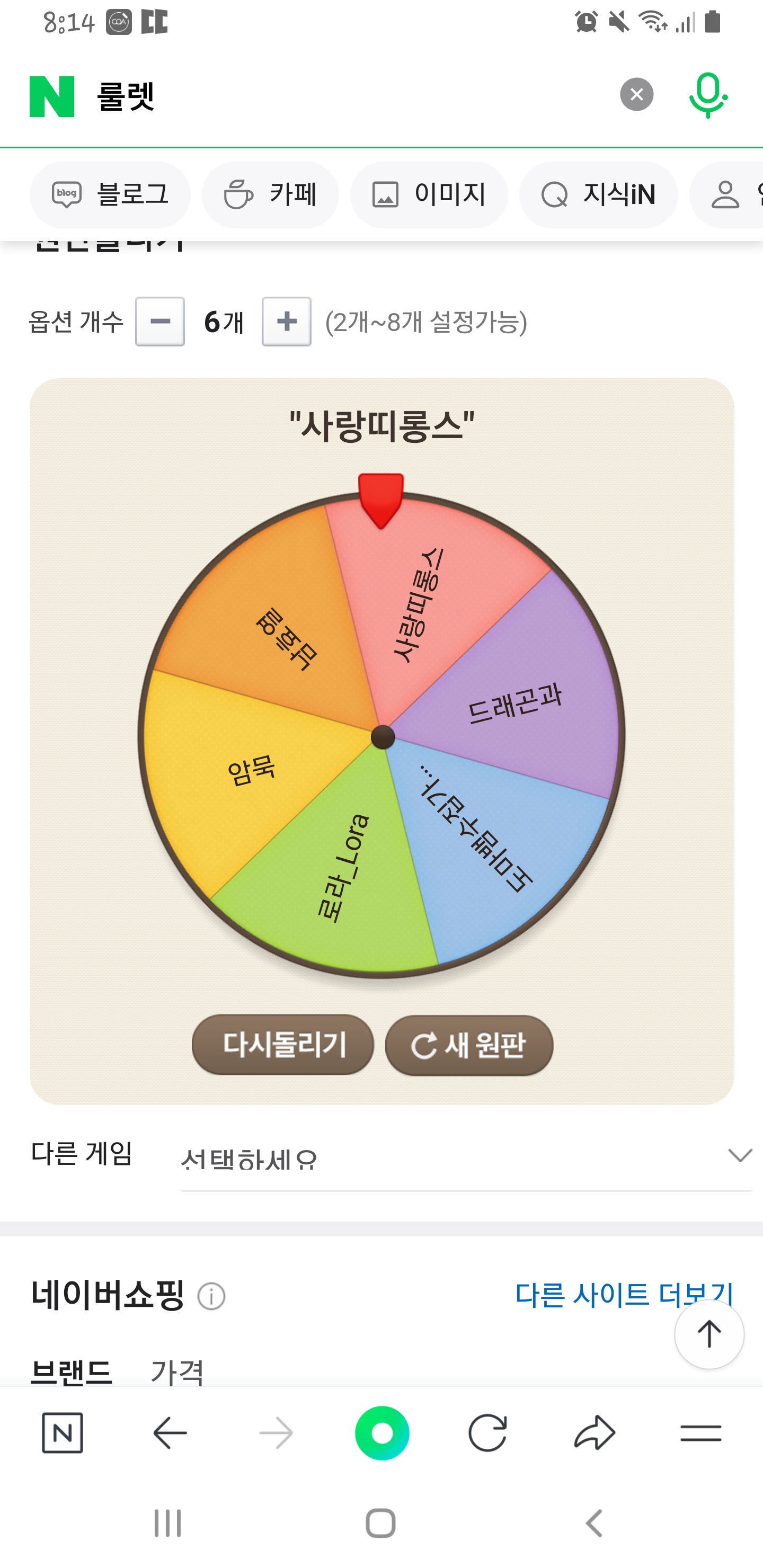763x1568 pixels.
Task: Switch to the 블로그 tab
Action: click(110, 195)
